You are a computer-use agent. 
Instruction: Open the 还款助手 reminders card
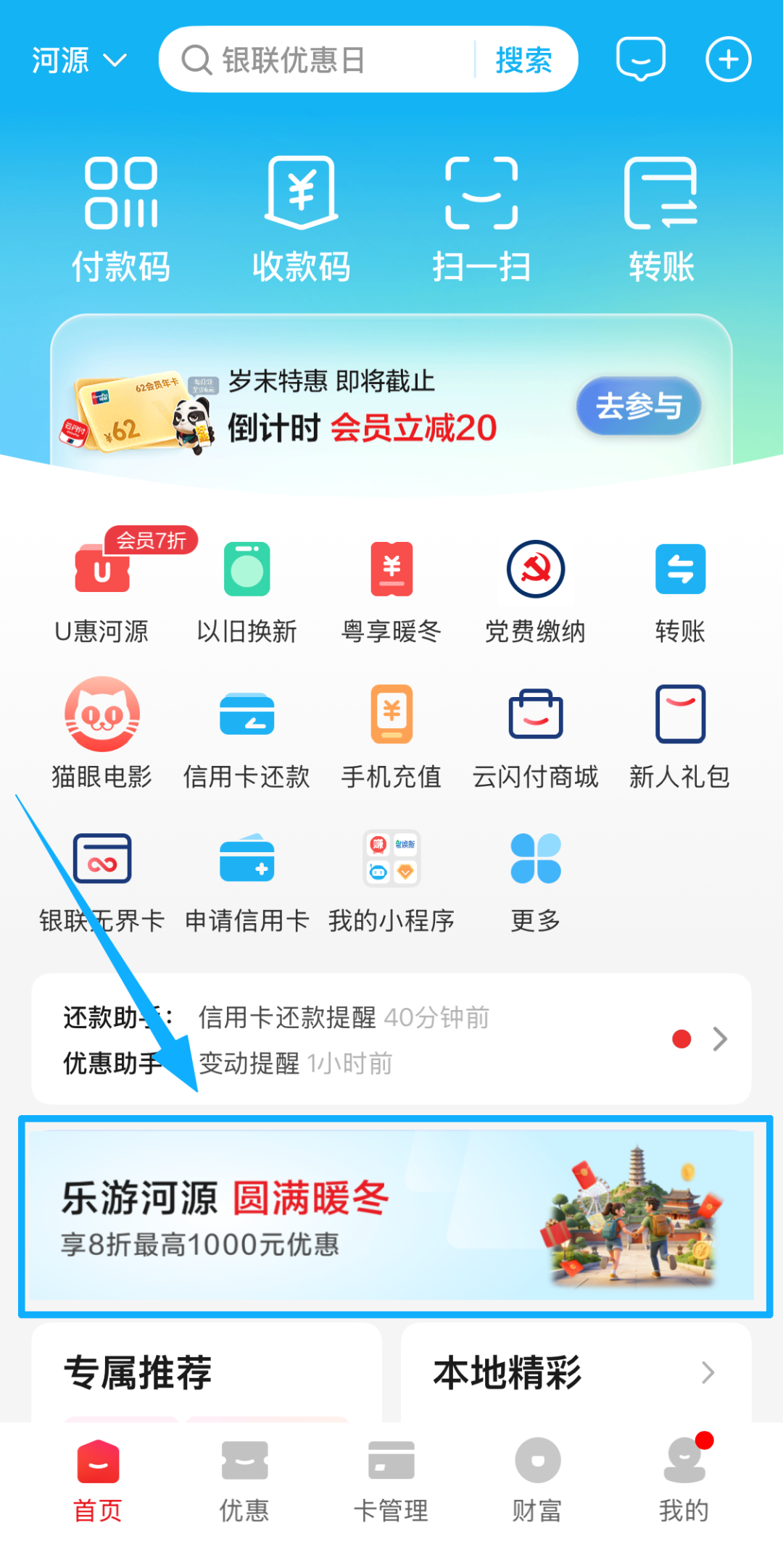pyautogui.click(x=391, y=1039)
